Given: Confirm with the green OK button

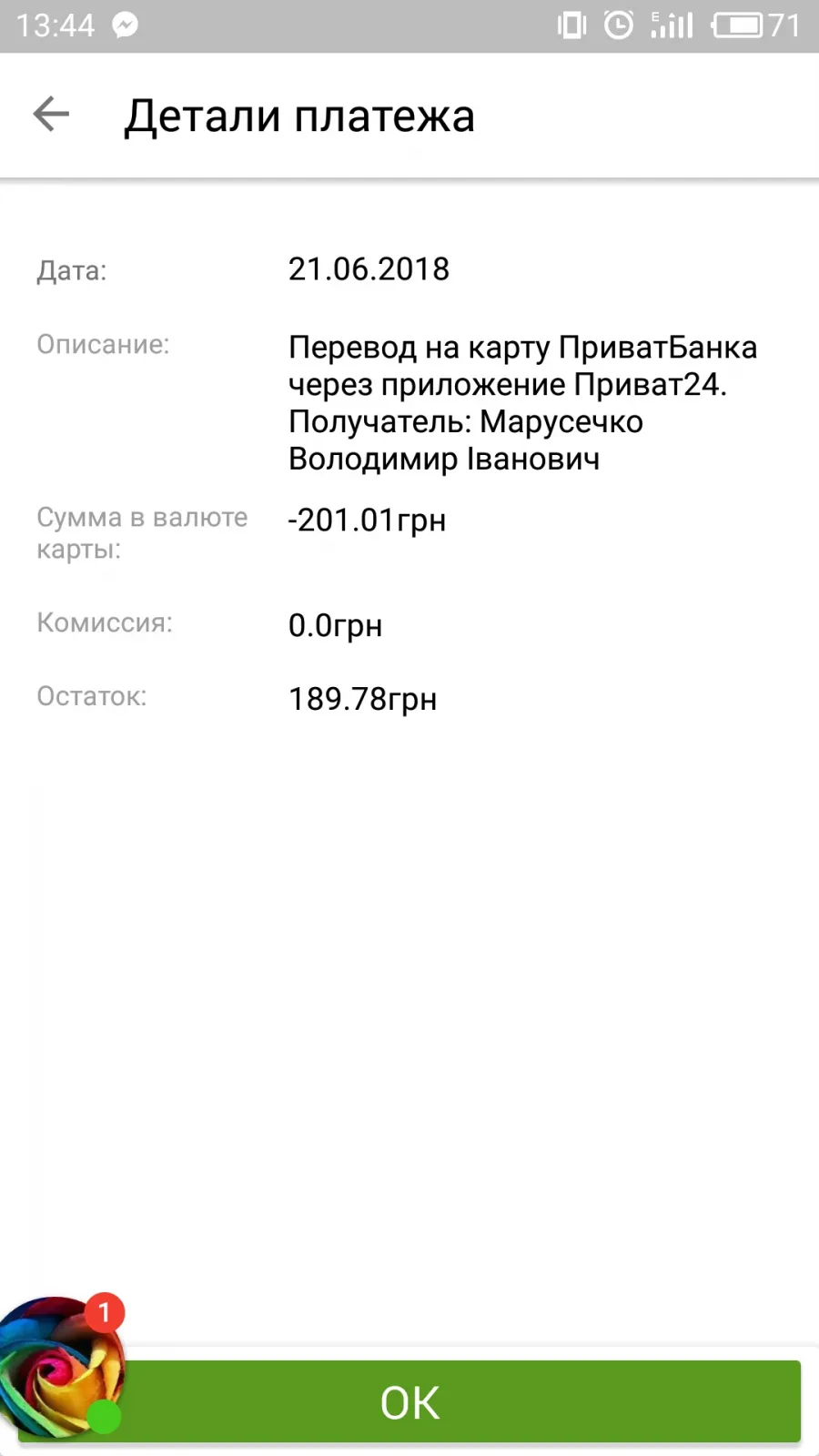Looking at the screenshot, I should coord(409,1401).
